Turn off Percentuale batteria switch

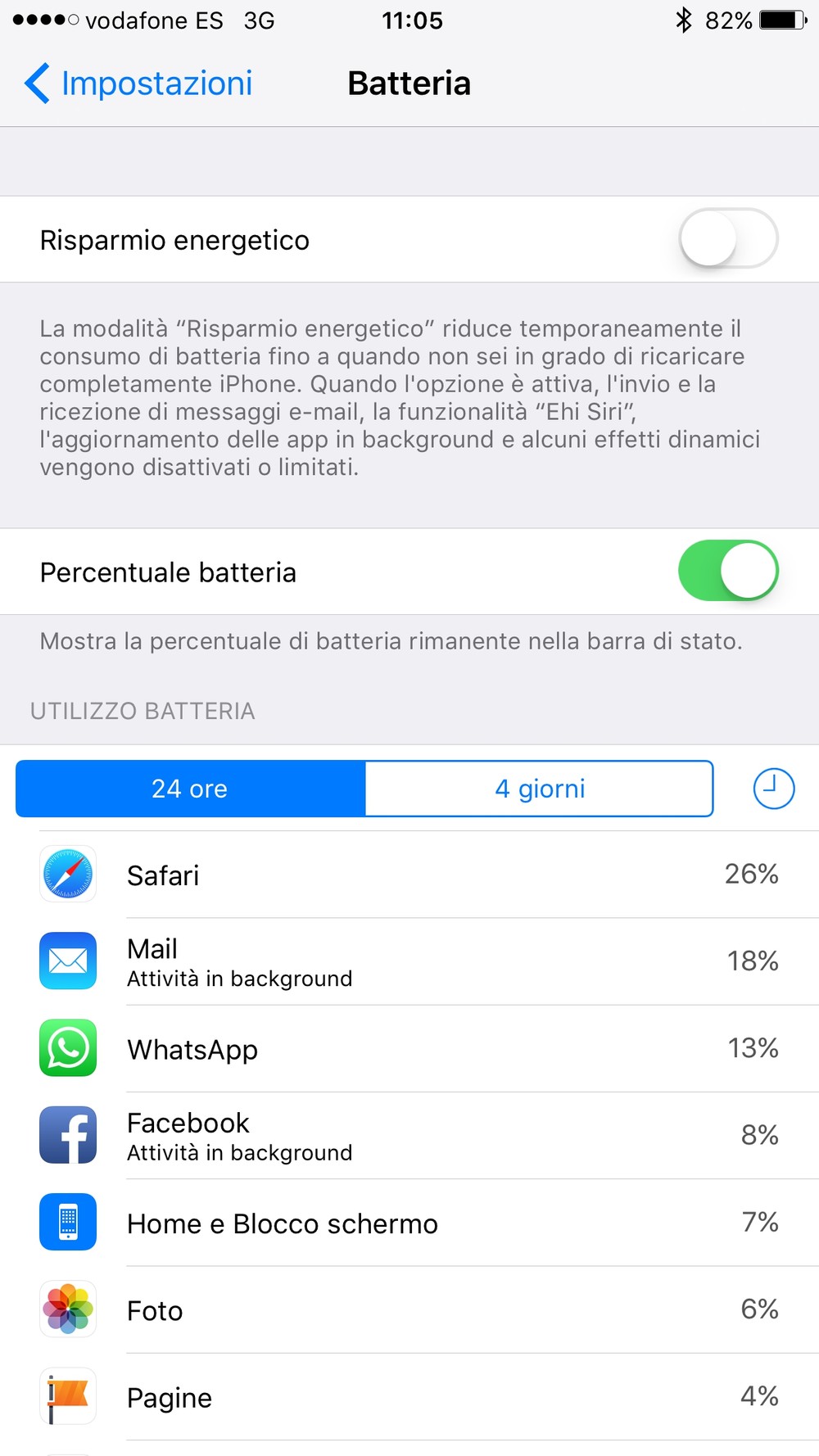728,571
